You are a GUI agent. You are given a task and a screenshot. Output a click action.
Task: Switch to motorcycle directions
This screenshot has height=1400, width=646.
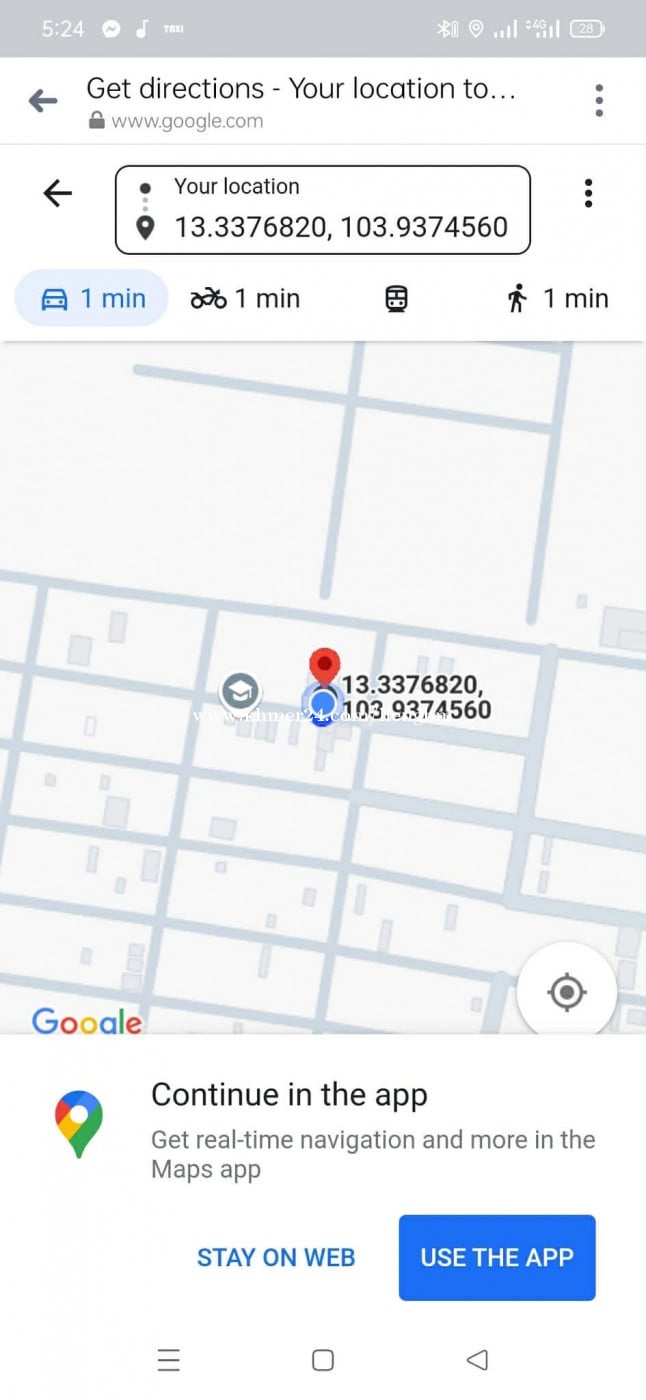[x=245, y=298]
